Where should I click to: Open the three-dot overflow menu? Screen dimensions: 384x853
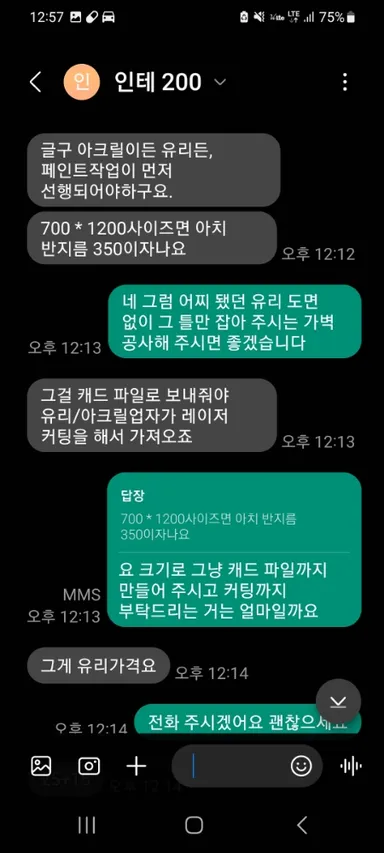coord(344,82)
